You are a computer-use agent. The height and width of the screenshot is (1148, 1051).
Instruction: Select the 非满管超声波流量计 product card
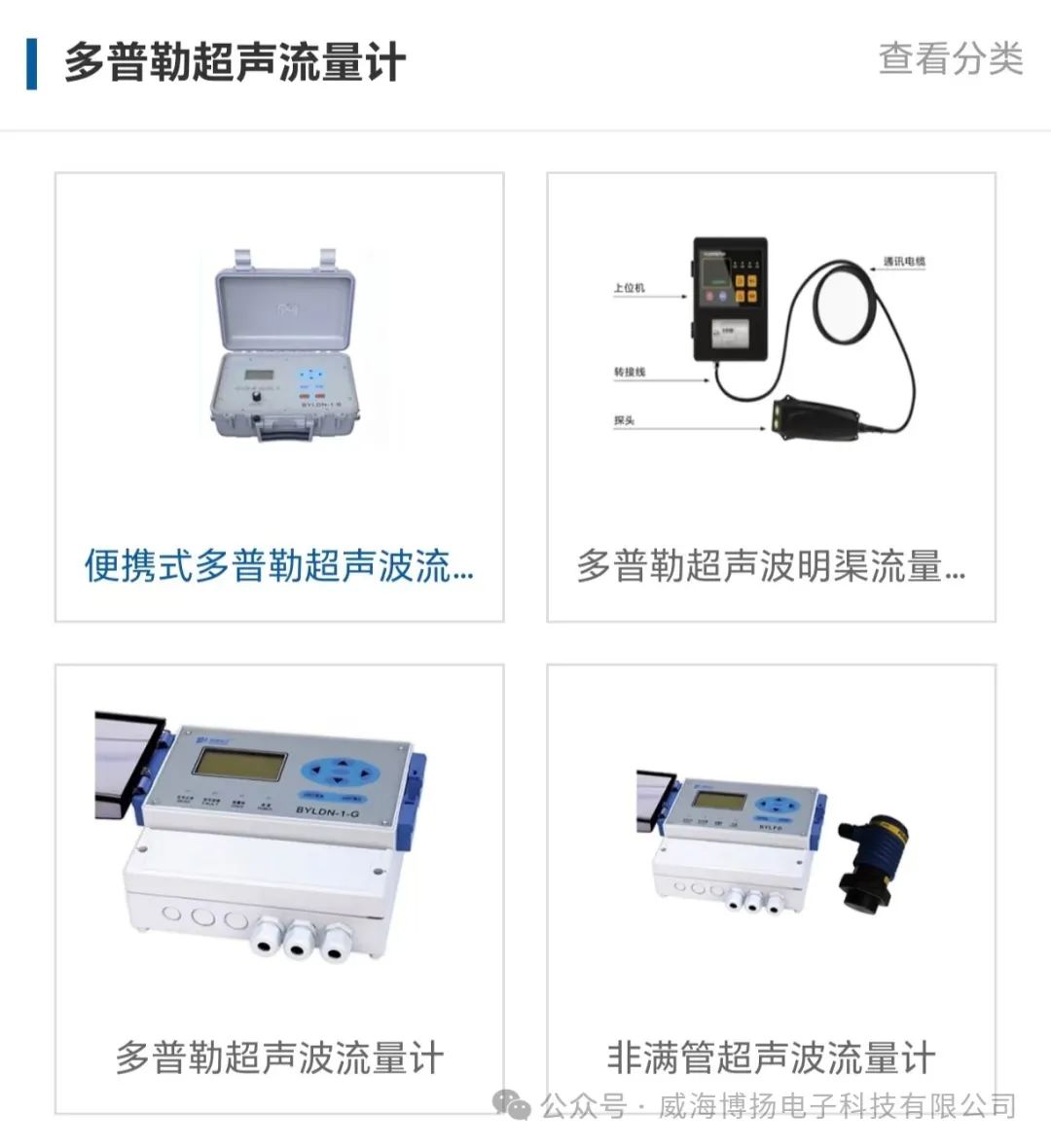[x=771, y=889]
